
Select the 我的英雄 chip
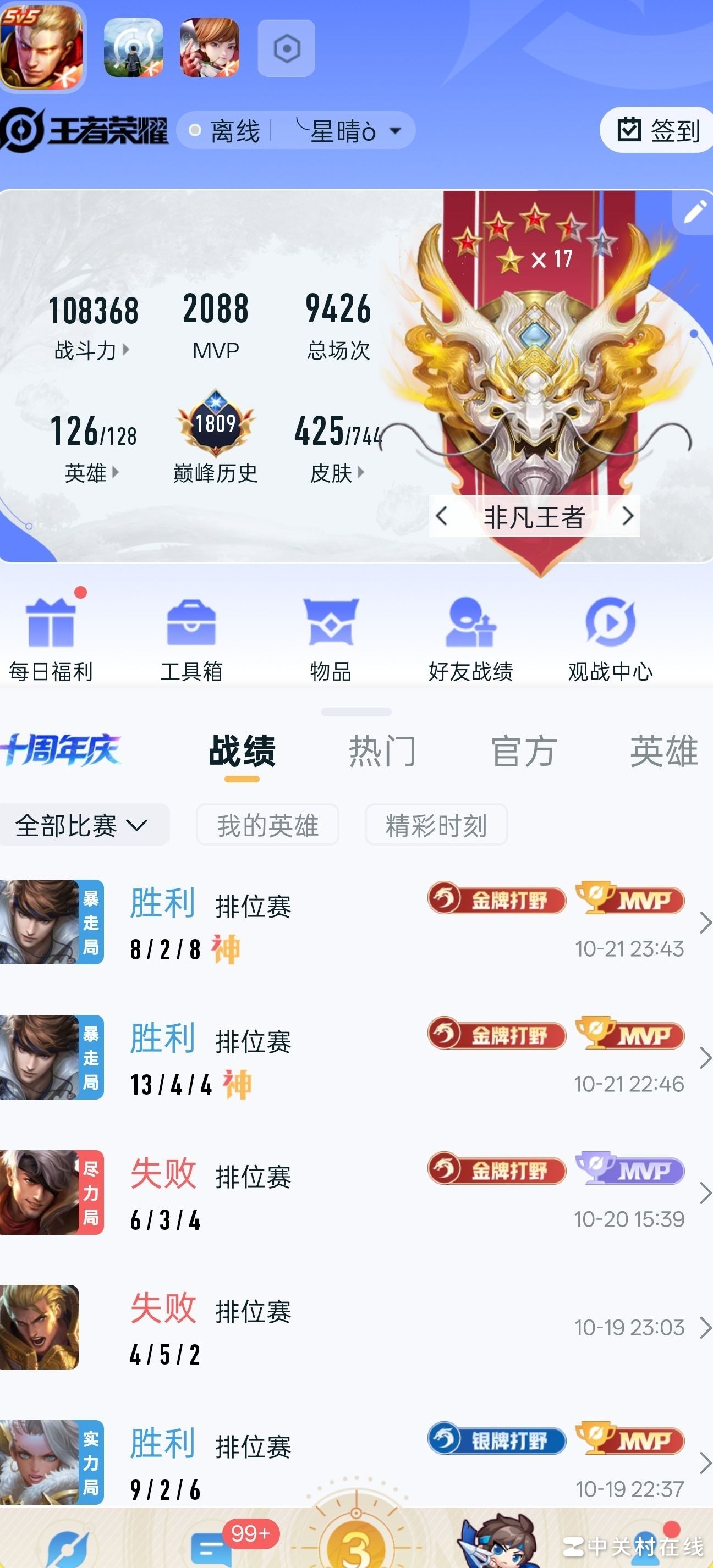[267, 825]
